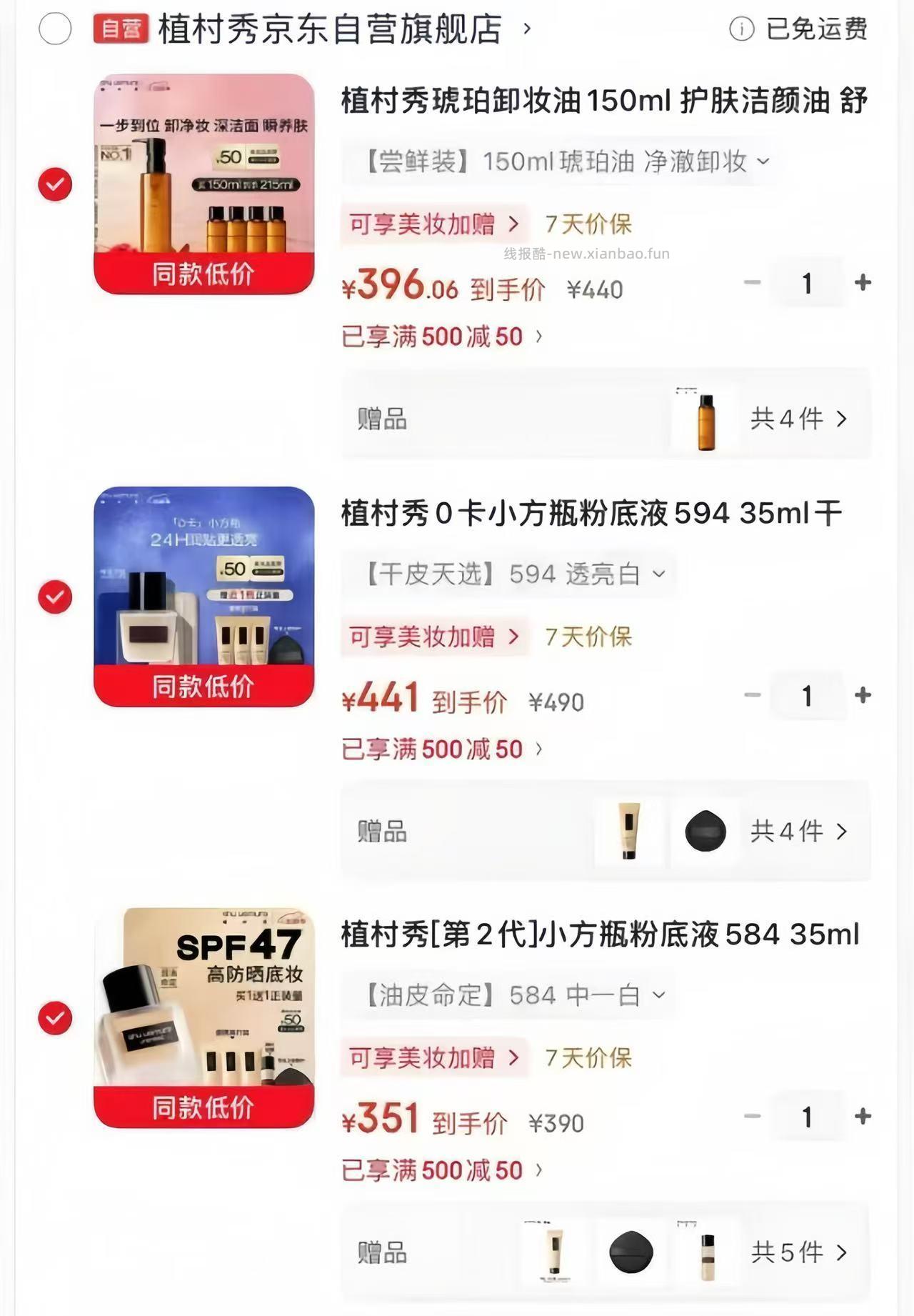Click the amber bottle gift icon in first 赠品 row
Image resolution: width=914 pixels, height=1316 pixels.
pos(707,417)
